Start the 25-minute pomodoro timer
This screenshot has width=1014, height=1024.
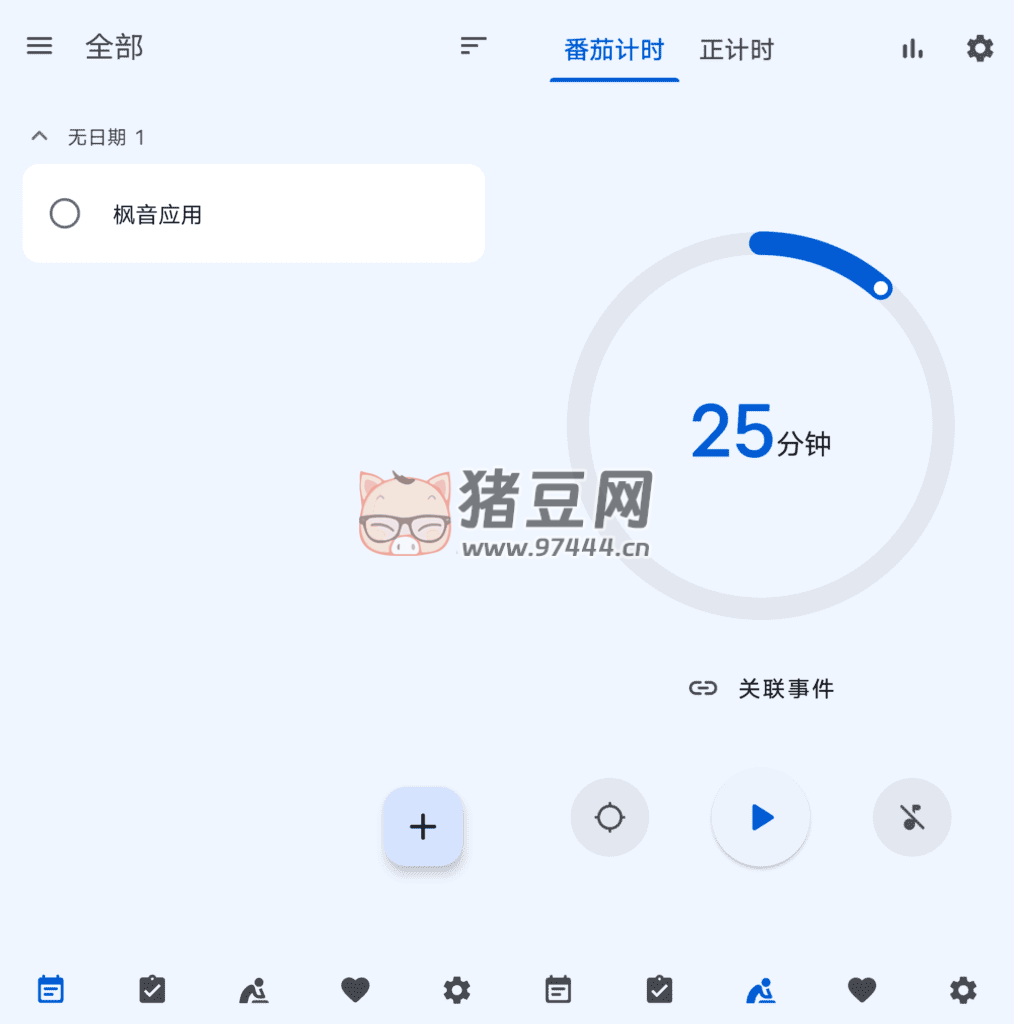(x=761, y=818)
